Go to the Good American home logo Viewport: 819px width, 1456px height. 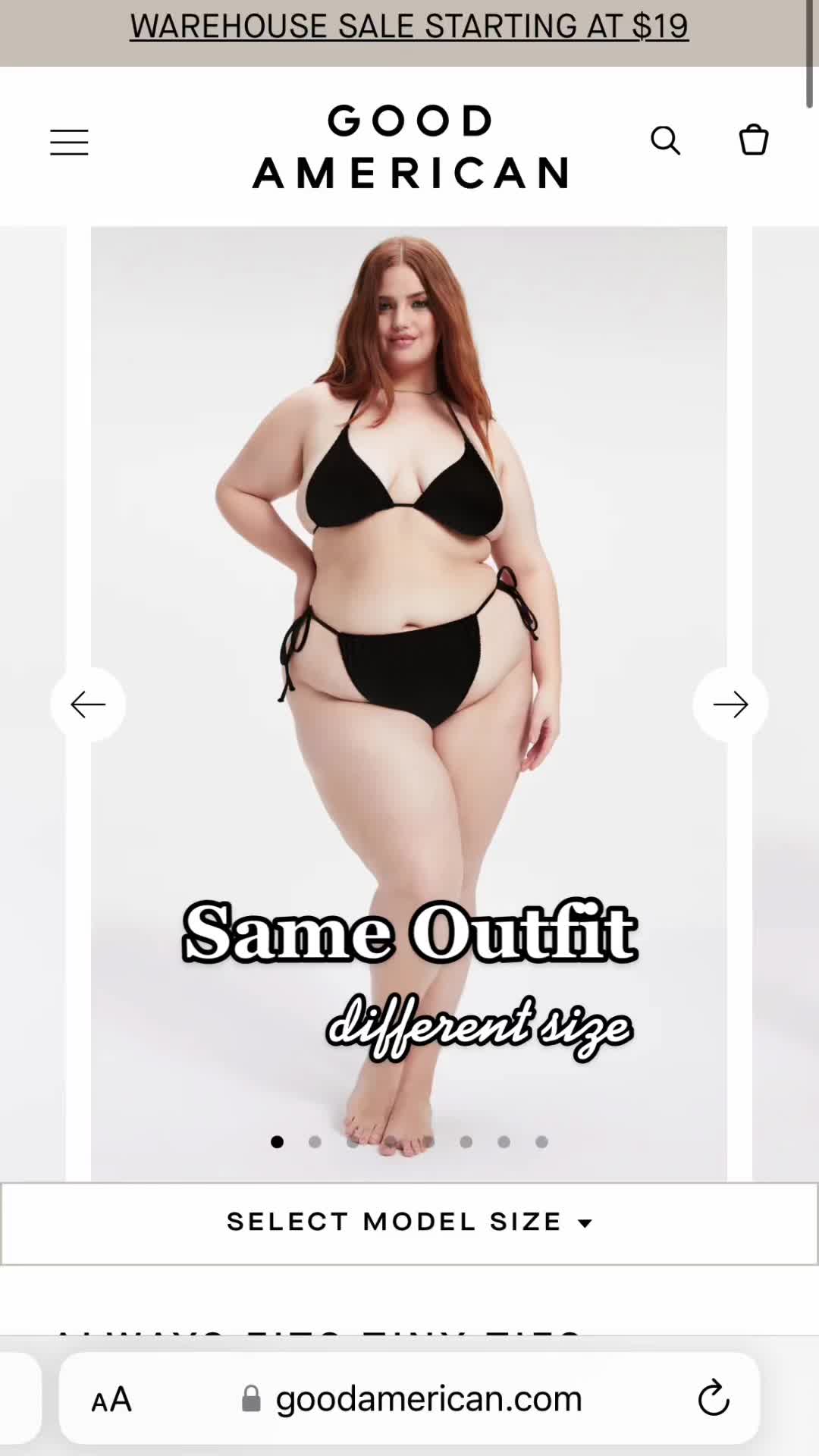(410, 146)
